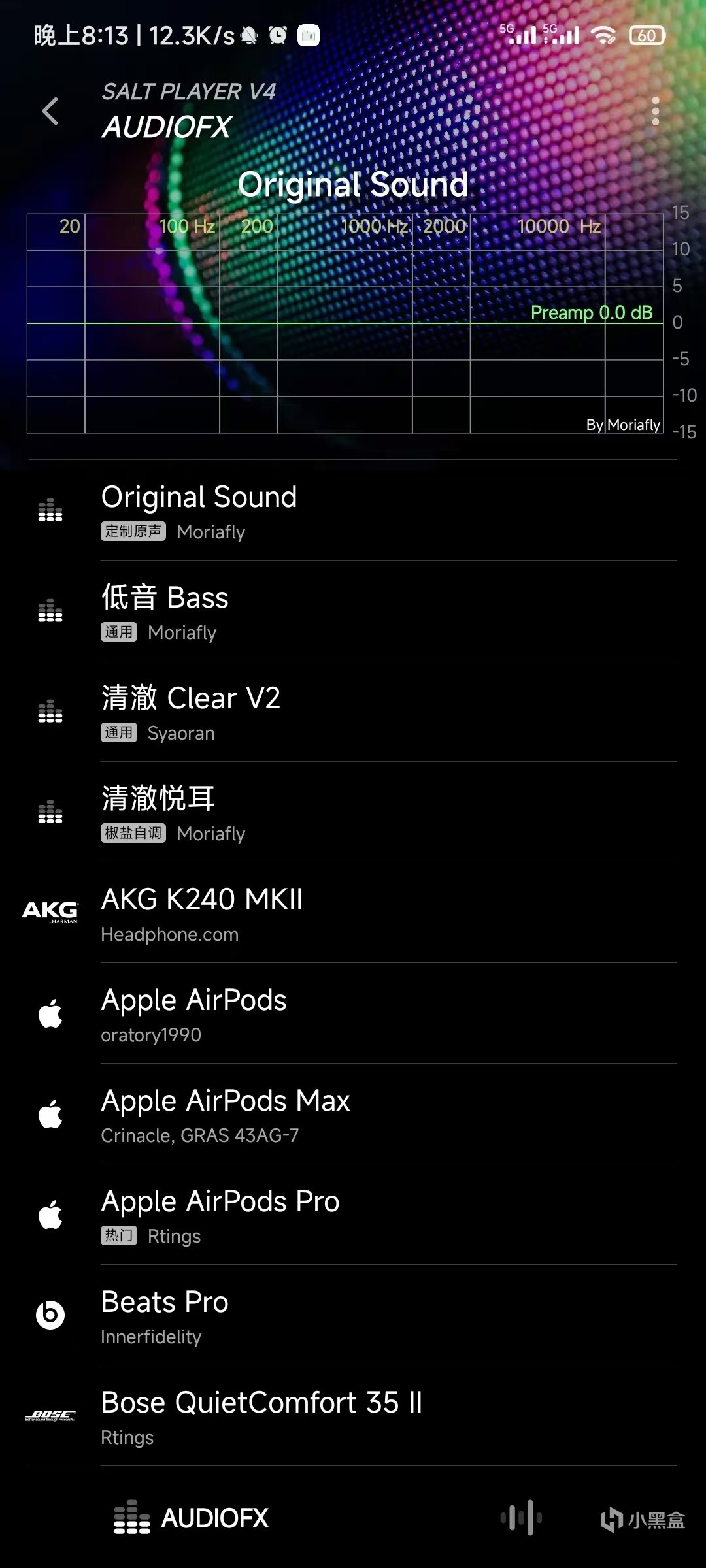
Task: Select the Original Sound preset
Action: [353, 512]
